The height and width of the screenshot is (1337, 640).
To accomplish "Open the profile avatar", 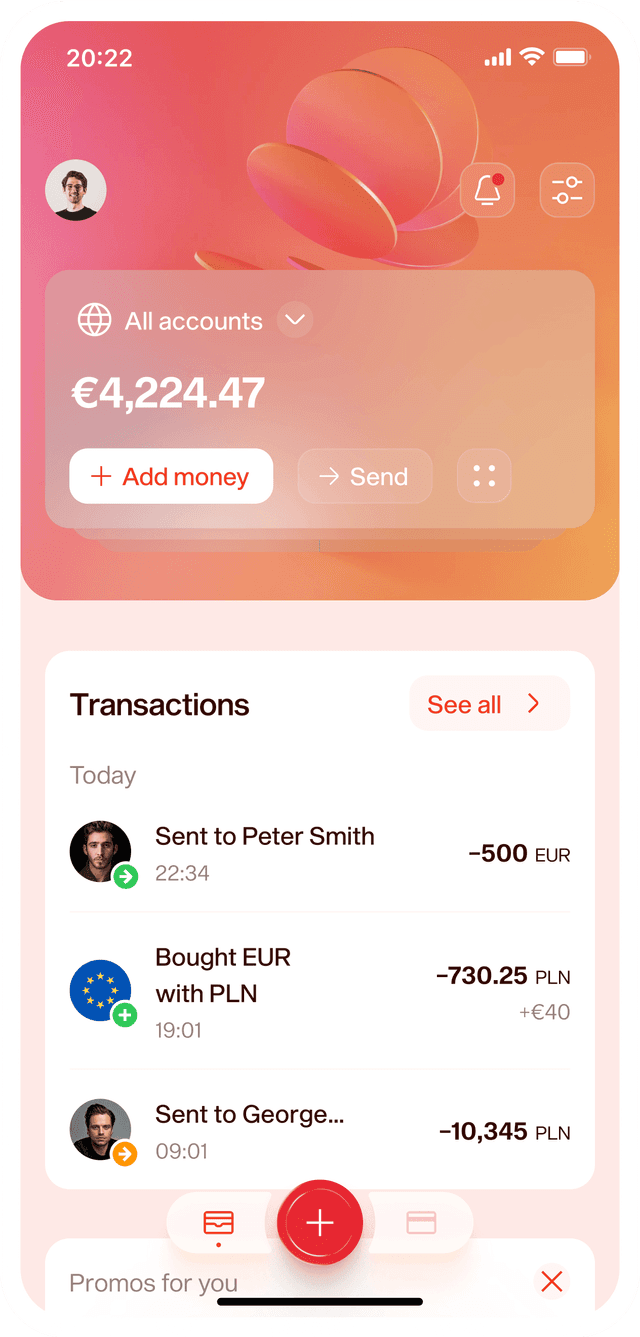I will (76, 190).
